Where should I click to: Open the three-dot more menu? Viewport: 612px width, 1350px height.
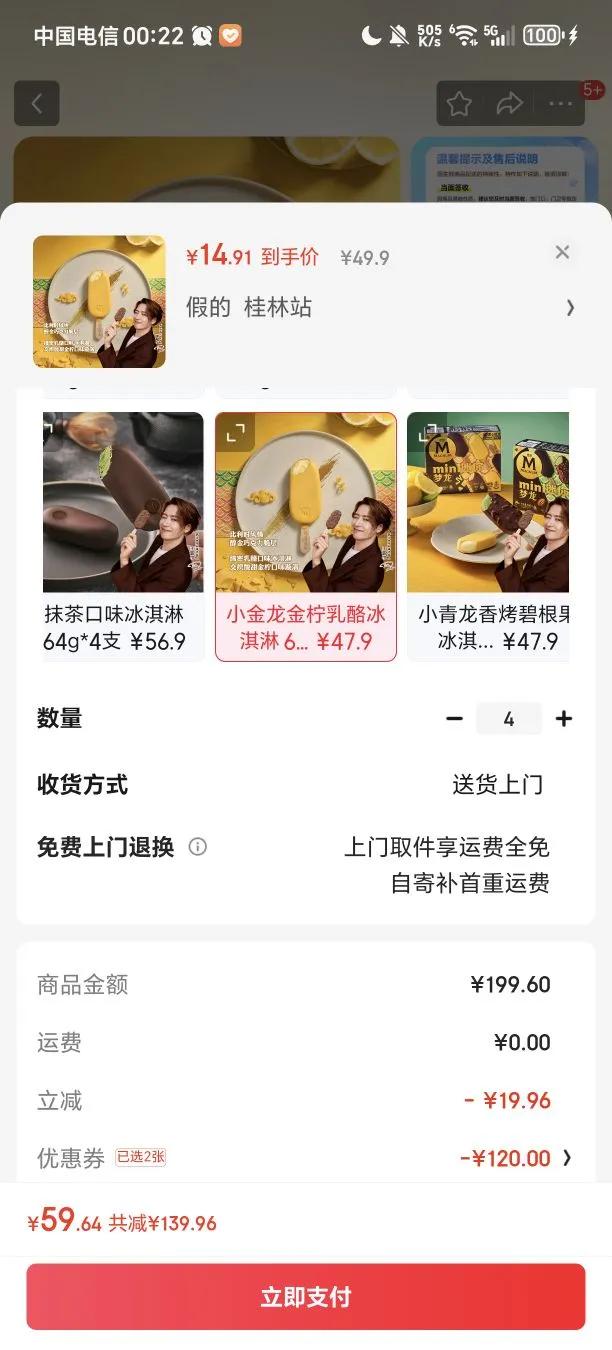point(559,103)
